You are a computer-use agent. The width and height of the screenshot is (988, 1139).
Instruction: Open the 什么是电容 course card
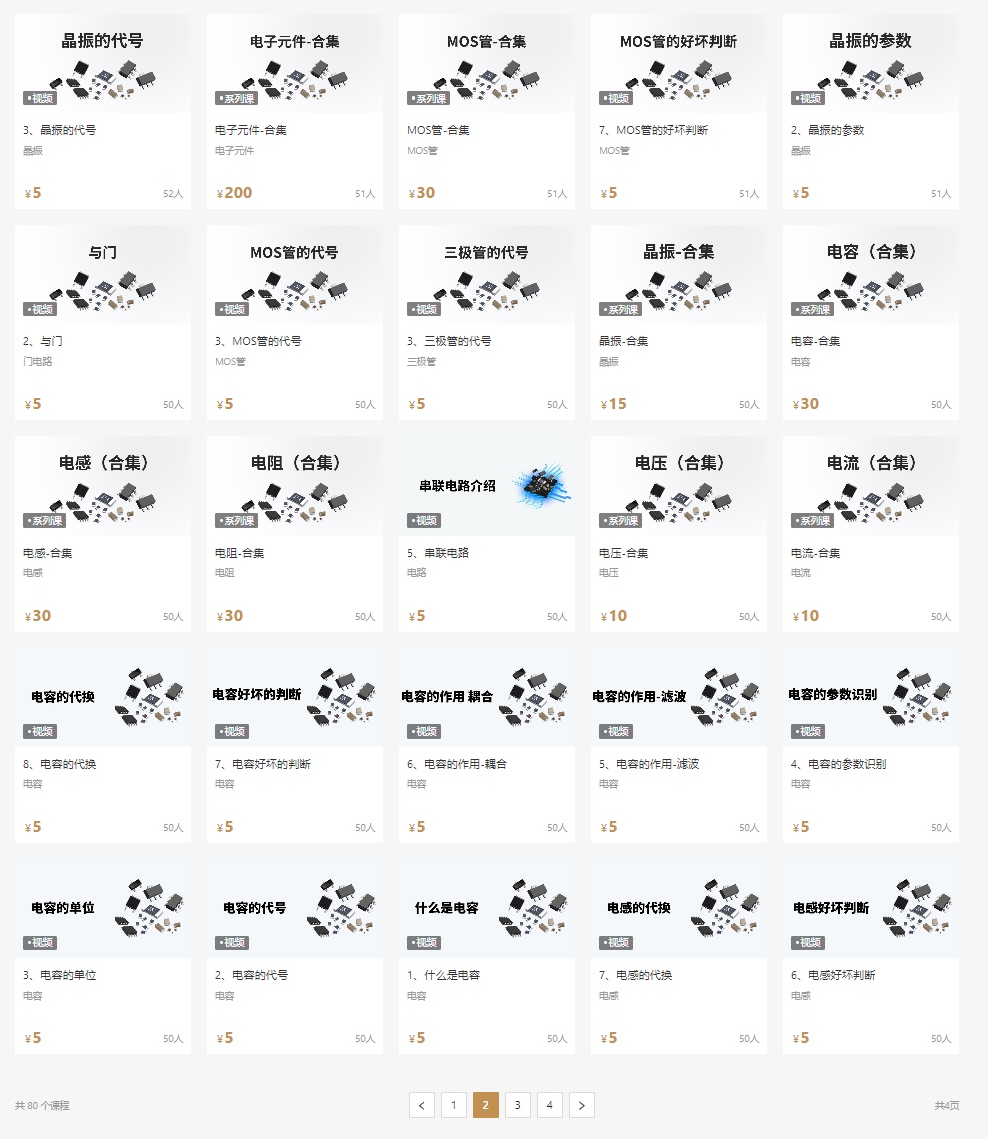coord(486,909)
